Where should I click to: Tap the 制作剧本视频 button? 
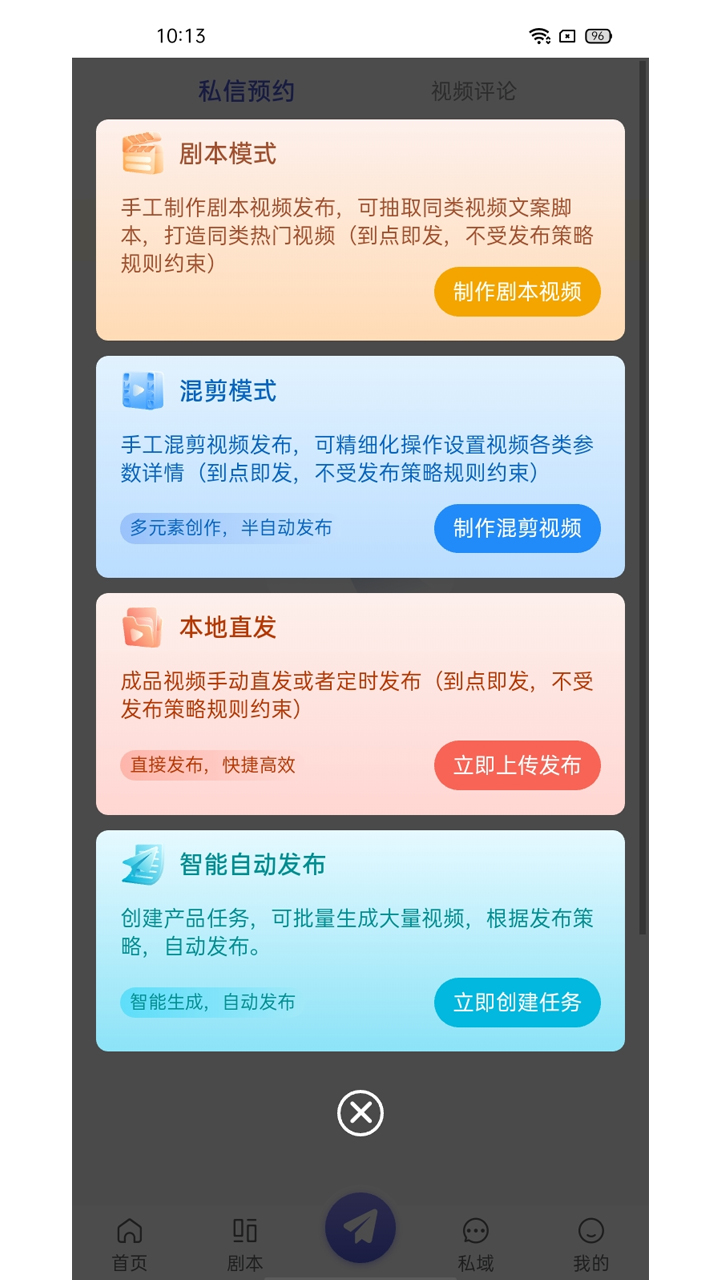pos(517,292)
